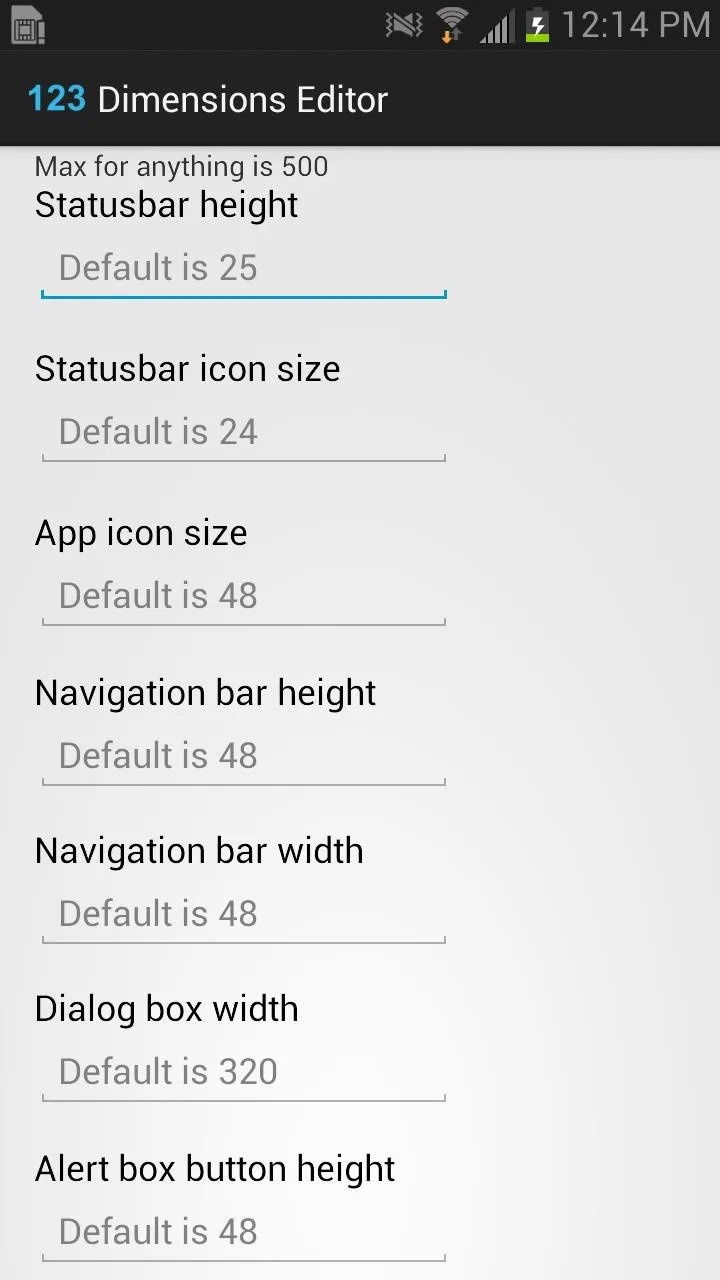Edit the Navigation bar height field
The width and height of the screenshot is (720, 1280).
point(243,756)
